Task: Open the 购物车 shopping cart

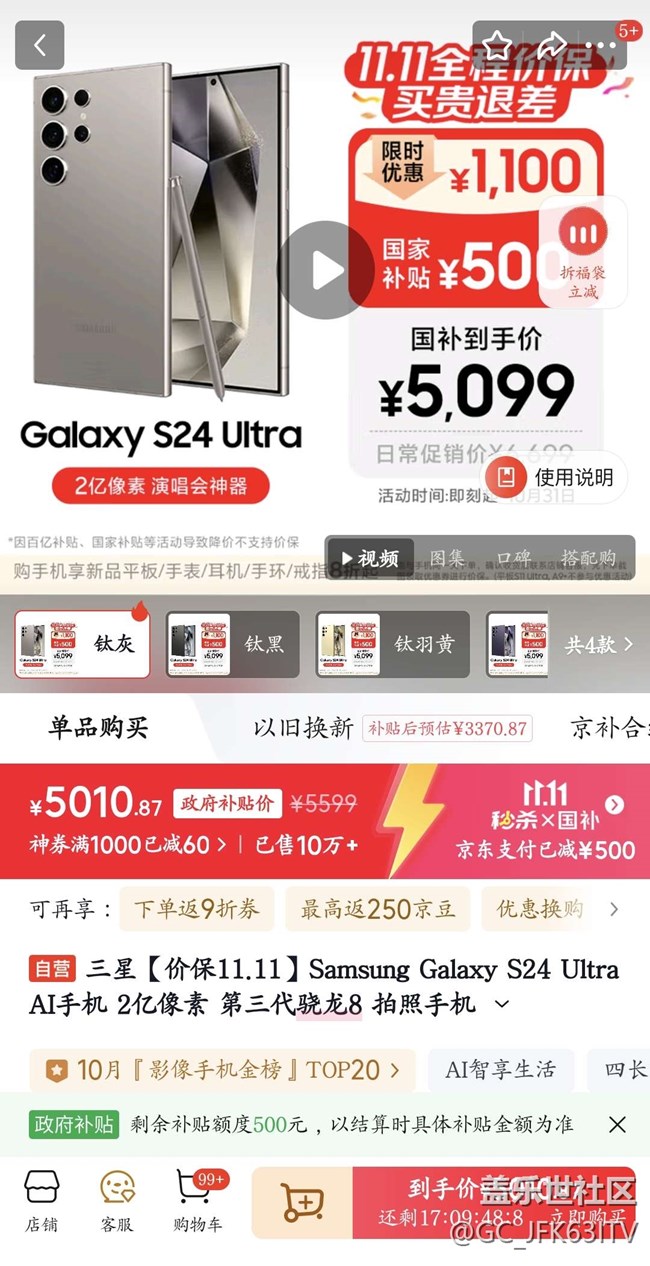Action: (195, 1202)
